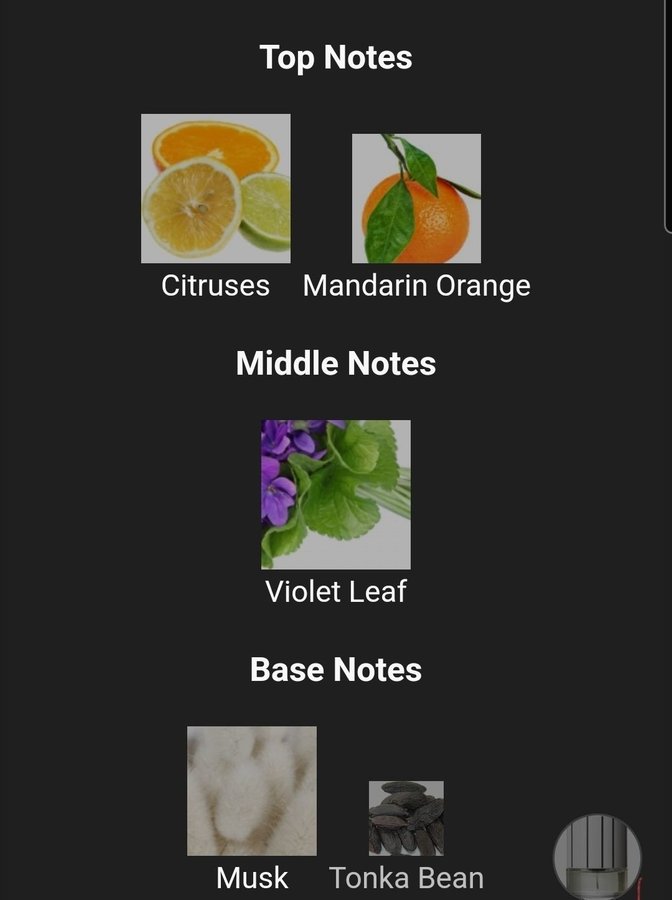Open the Mandarin Orange note
Image resolution: width=672 pixels, height=900 pixels.
pyautogui.click(x=416, y=198)
